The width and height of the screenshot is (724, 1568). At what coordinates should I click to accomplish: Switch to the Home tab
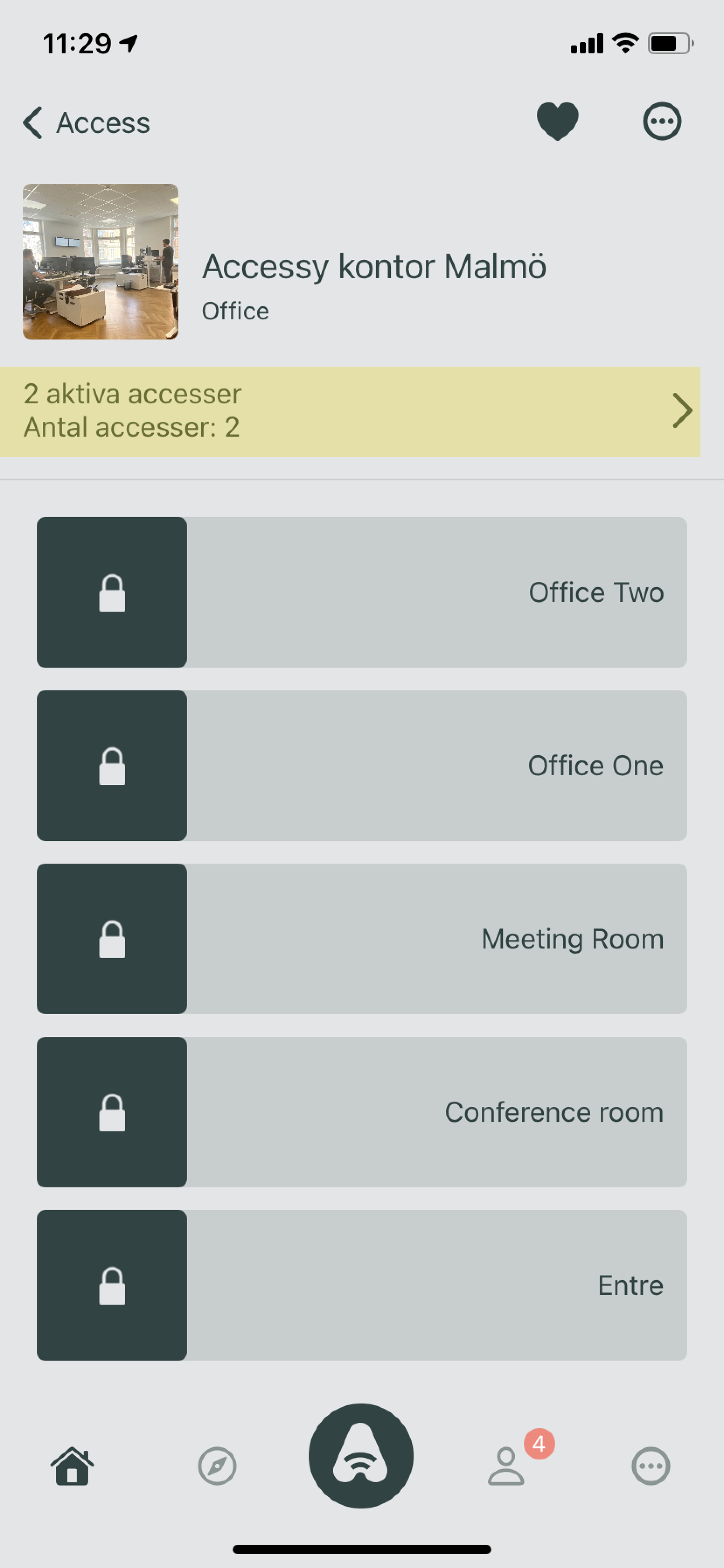point(73,1466)
